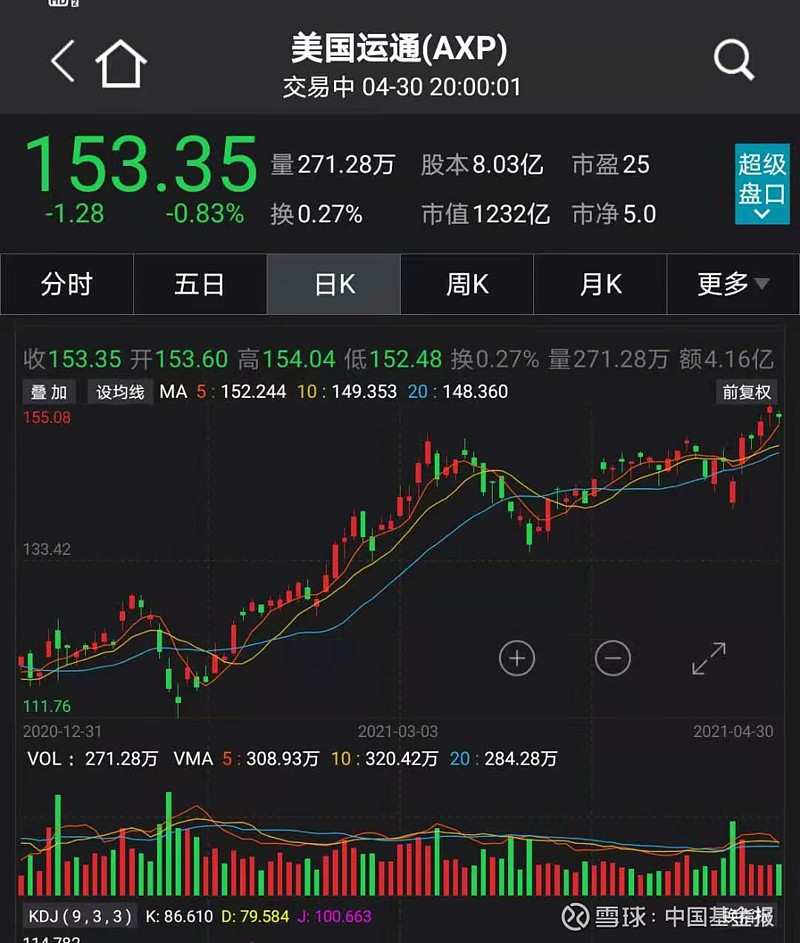Open 设均线 moving average settings

pos(121,392)
